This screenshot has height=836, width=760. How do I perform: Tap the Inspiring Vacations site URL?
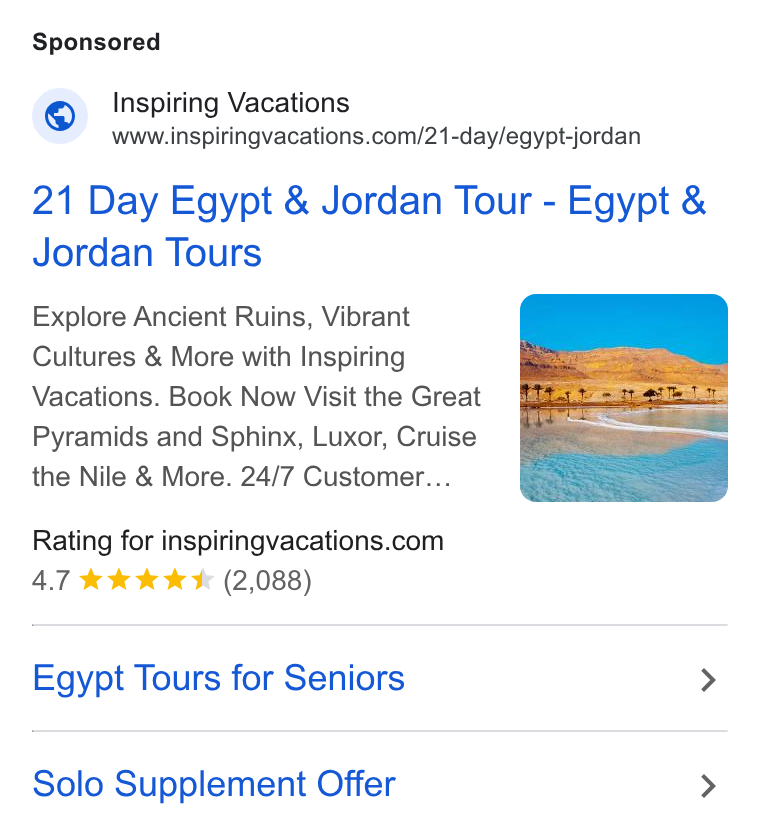[376, 136]
